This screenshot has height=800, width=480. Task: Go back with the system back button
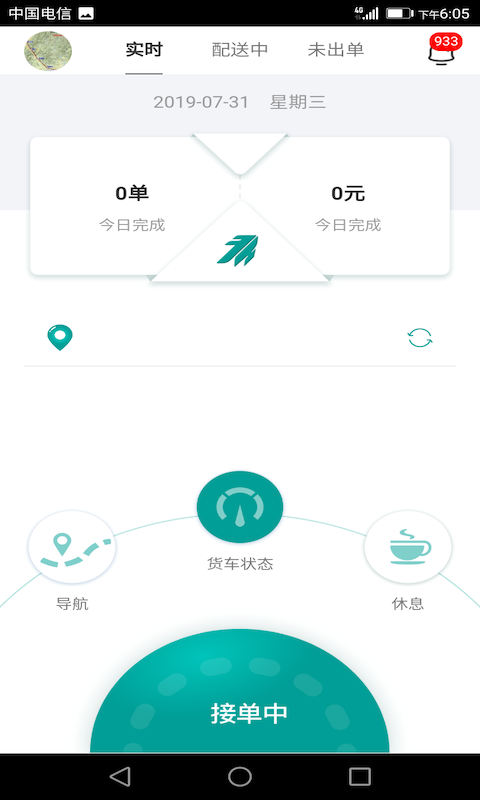coord(120,777)
